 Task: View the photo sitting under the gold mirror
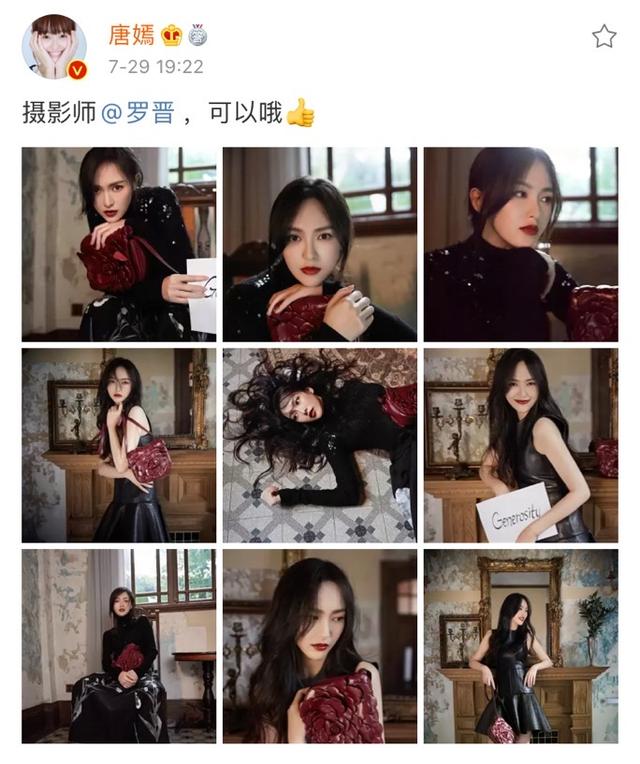point(520,645)
